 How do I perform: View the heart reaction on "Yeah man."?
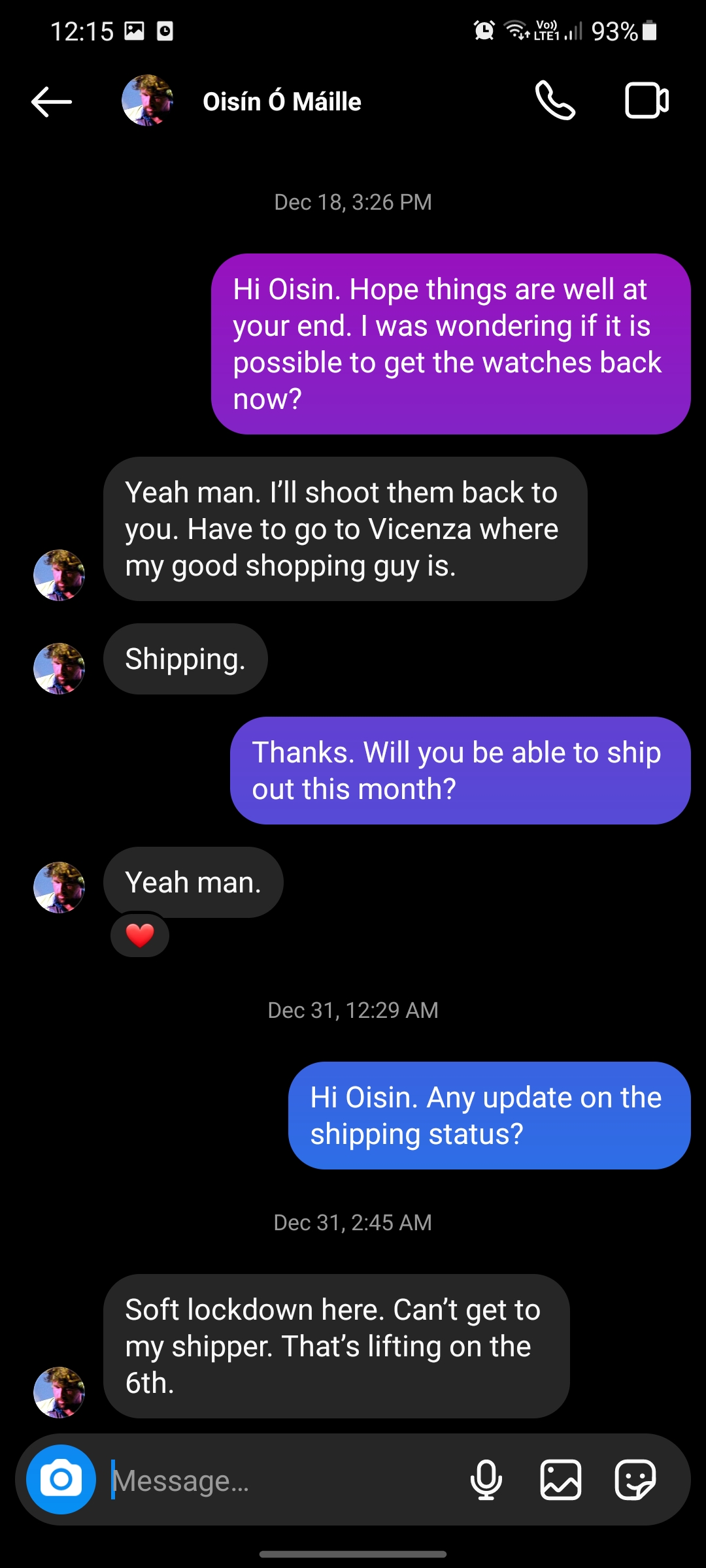140,936
